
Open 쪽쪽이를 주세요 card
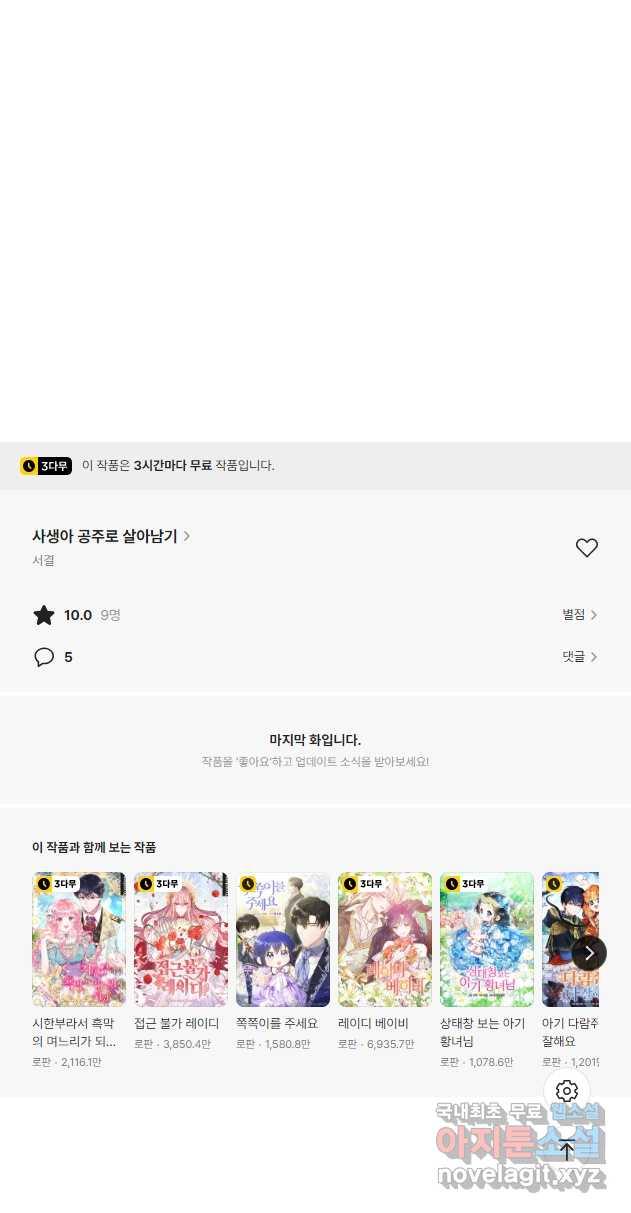coord(283,939)
